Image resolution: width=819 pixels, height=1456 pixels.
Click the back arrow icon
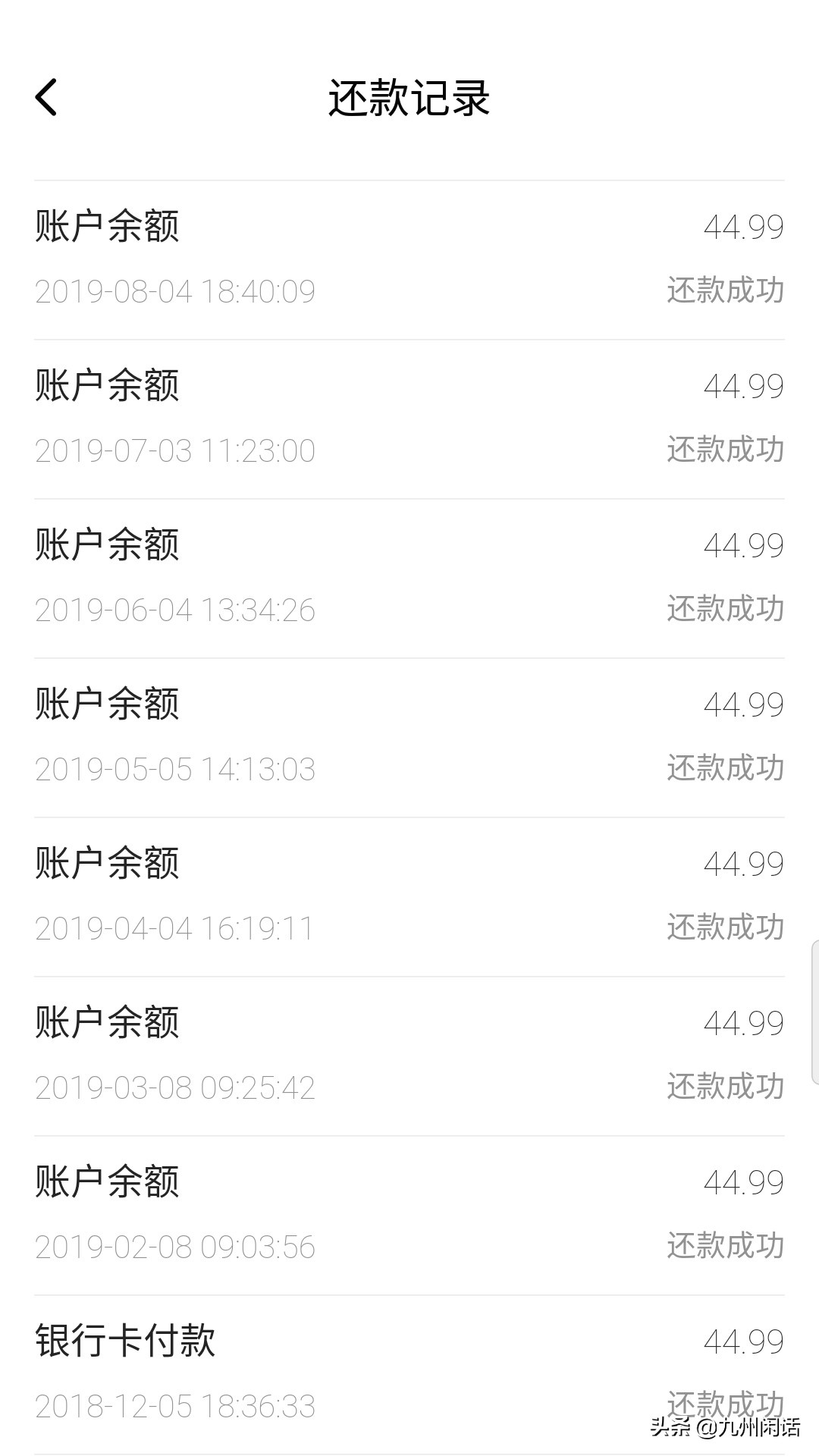(45, 97)
